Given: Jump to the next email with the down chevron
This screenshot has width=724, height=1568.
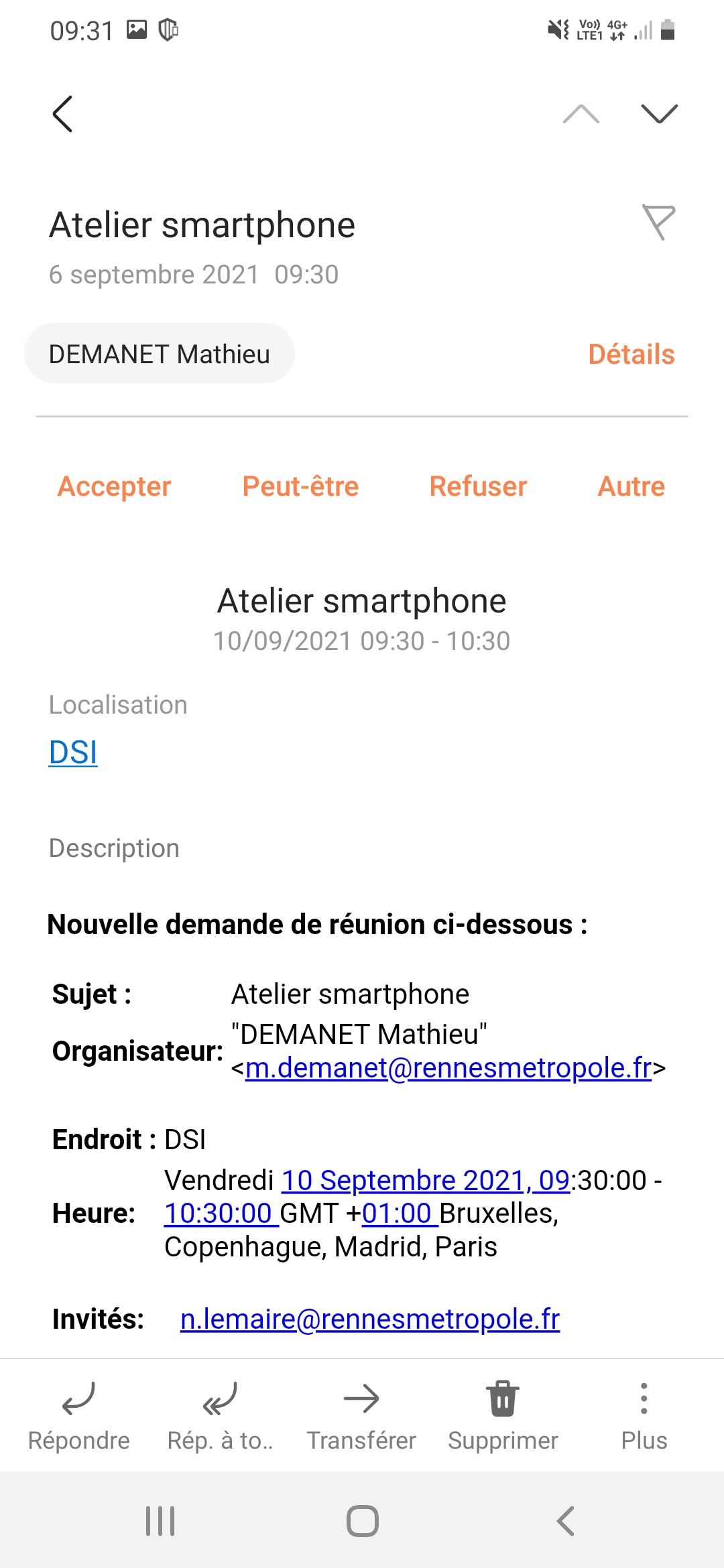Looking at the screenshot, I should click(659, 114).
